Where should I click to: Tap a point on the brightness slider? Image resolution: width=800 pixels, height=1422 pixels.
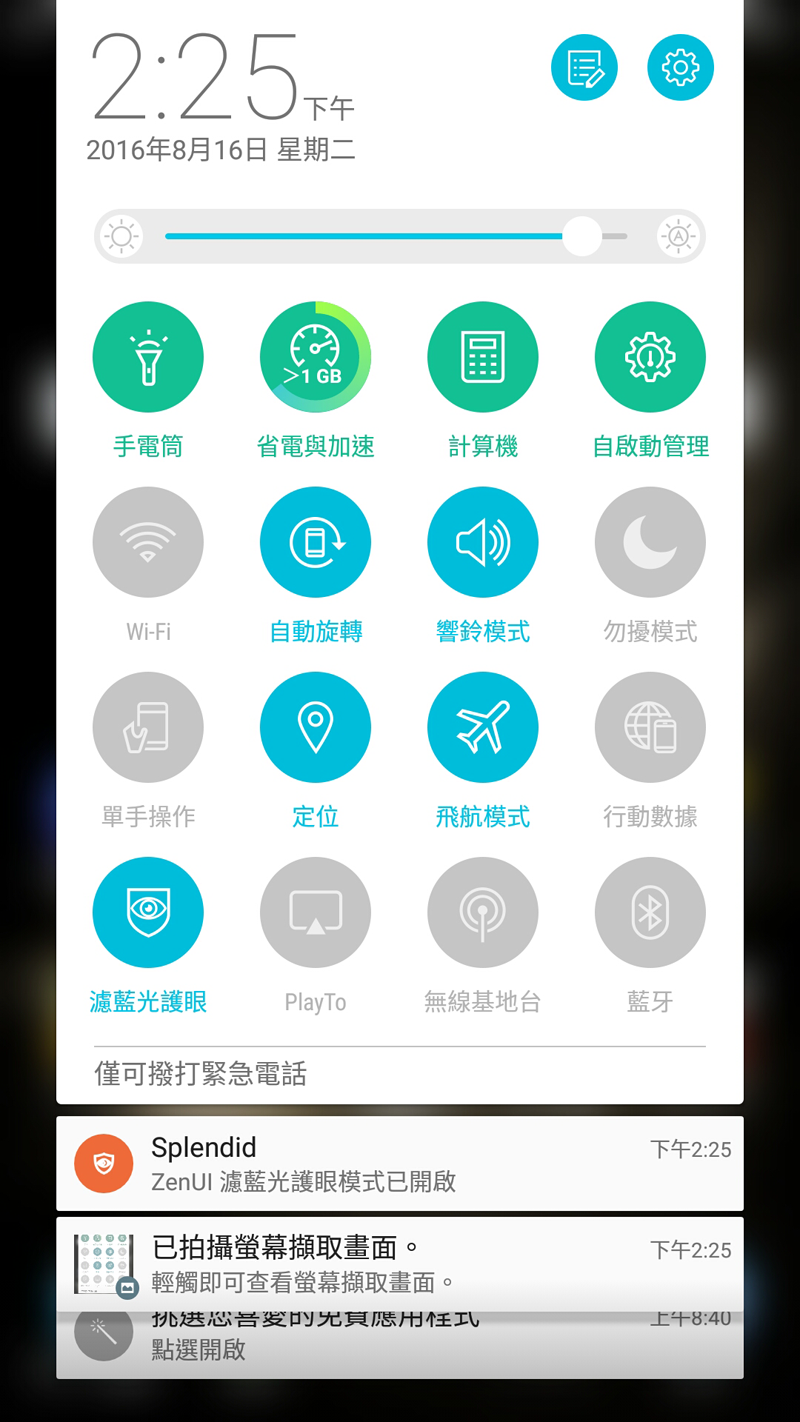point(400,237)
